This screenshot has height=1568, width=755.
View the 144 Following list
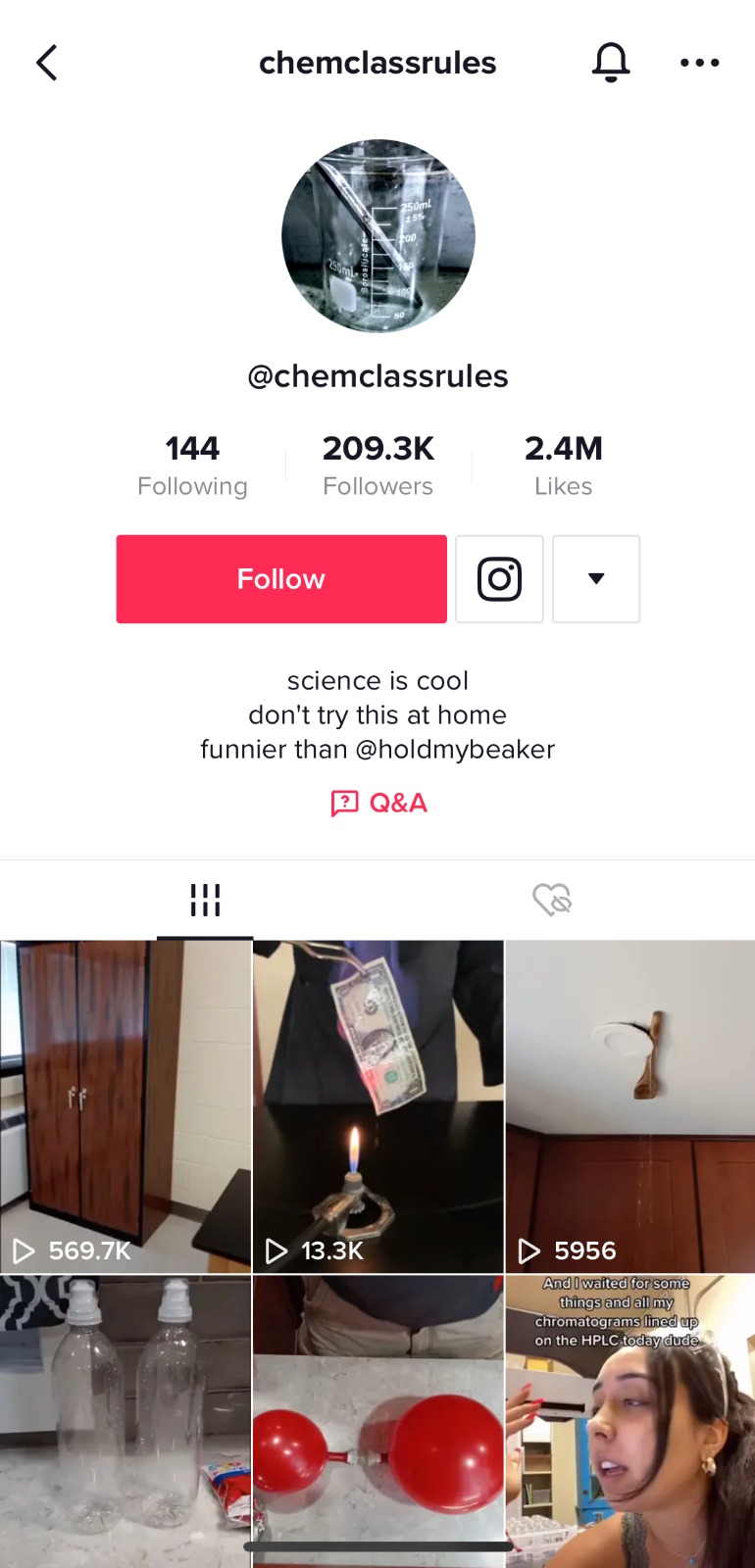(192, 465)
